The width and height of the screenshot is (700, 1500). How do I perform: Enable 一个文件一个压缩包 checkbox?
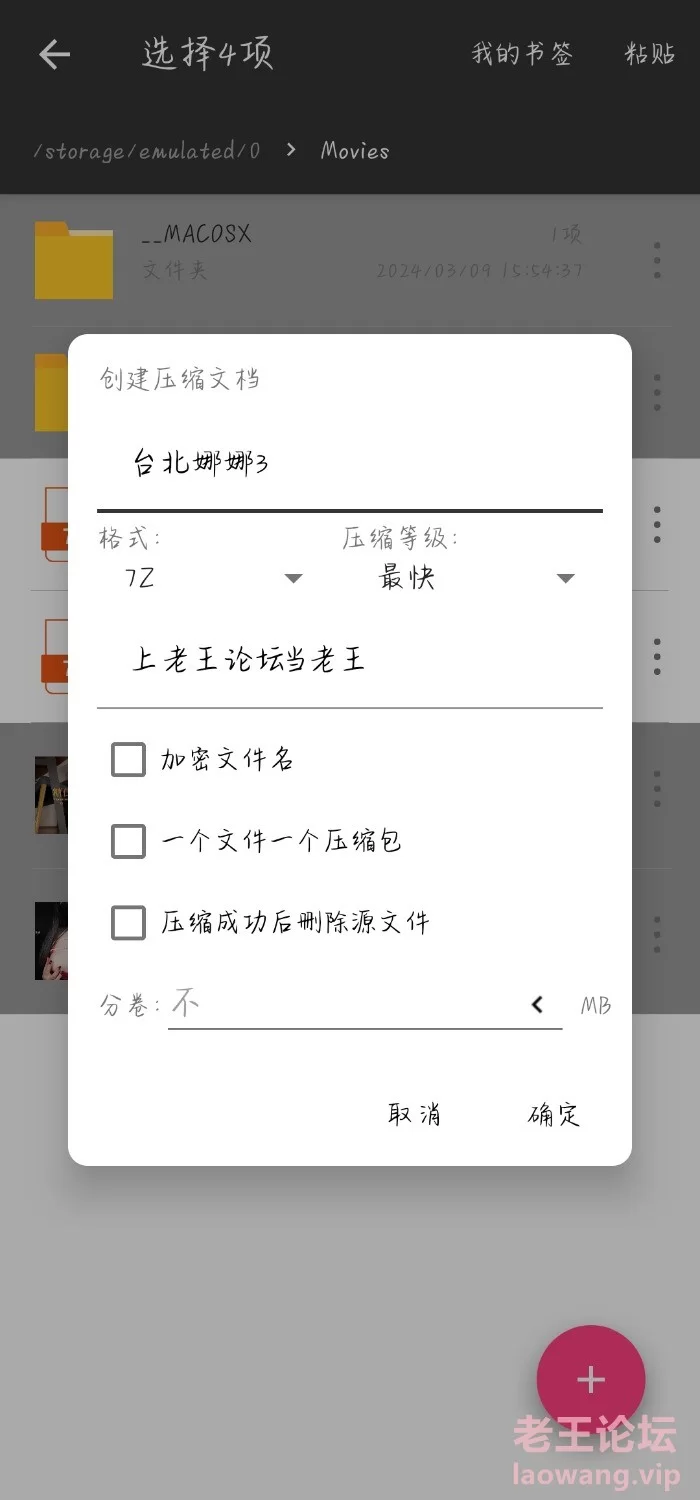coord(128,841)
